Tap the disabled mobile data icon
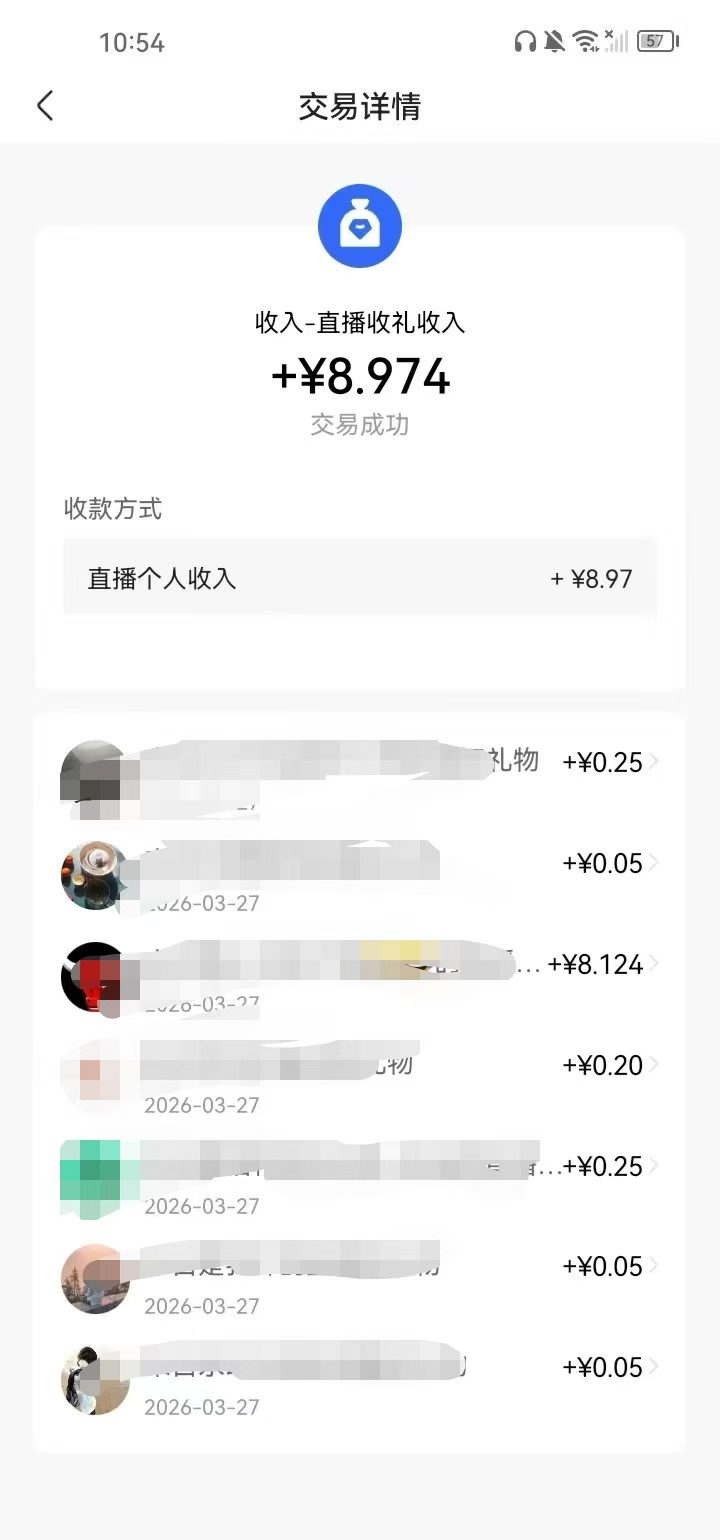Viewport: 720px width, 1540px height. [607, 34]
